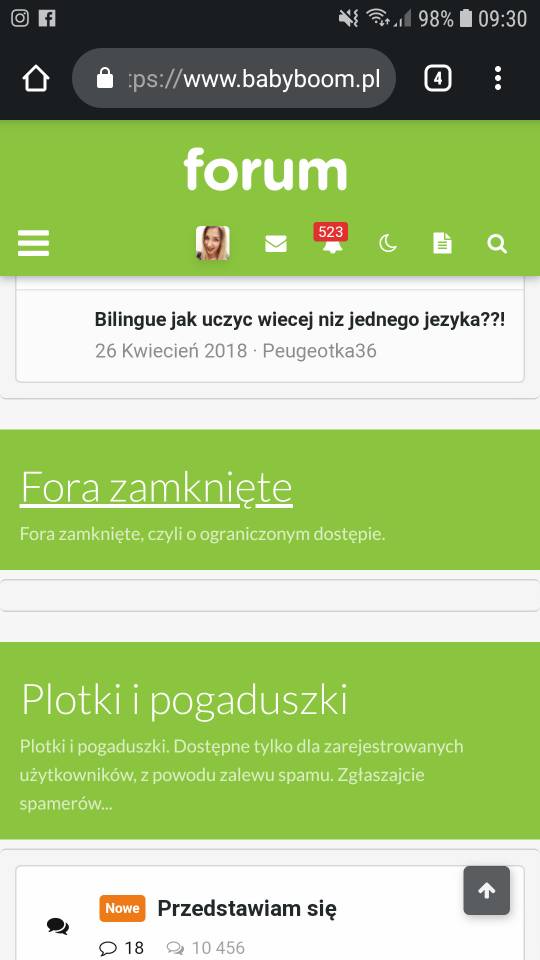540x960 pixels.
Task: Open the new posts document icon
Action: tap(443, 244)
